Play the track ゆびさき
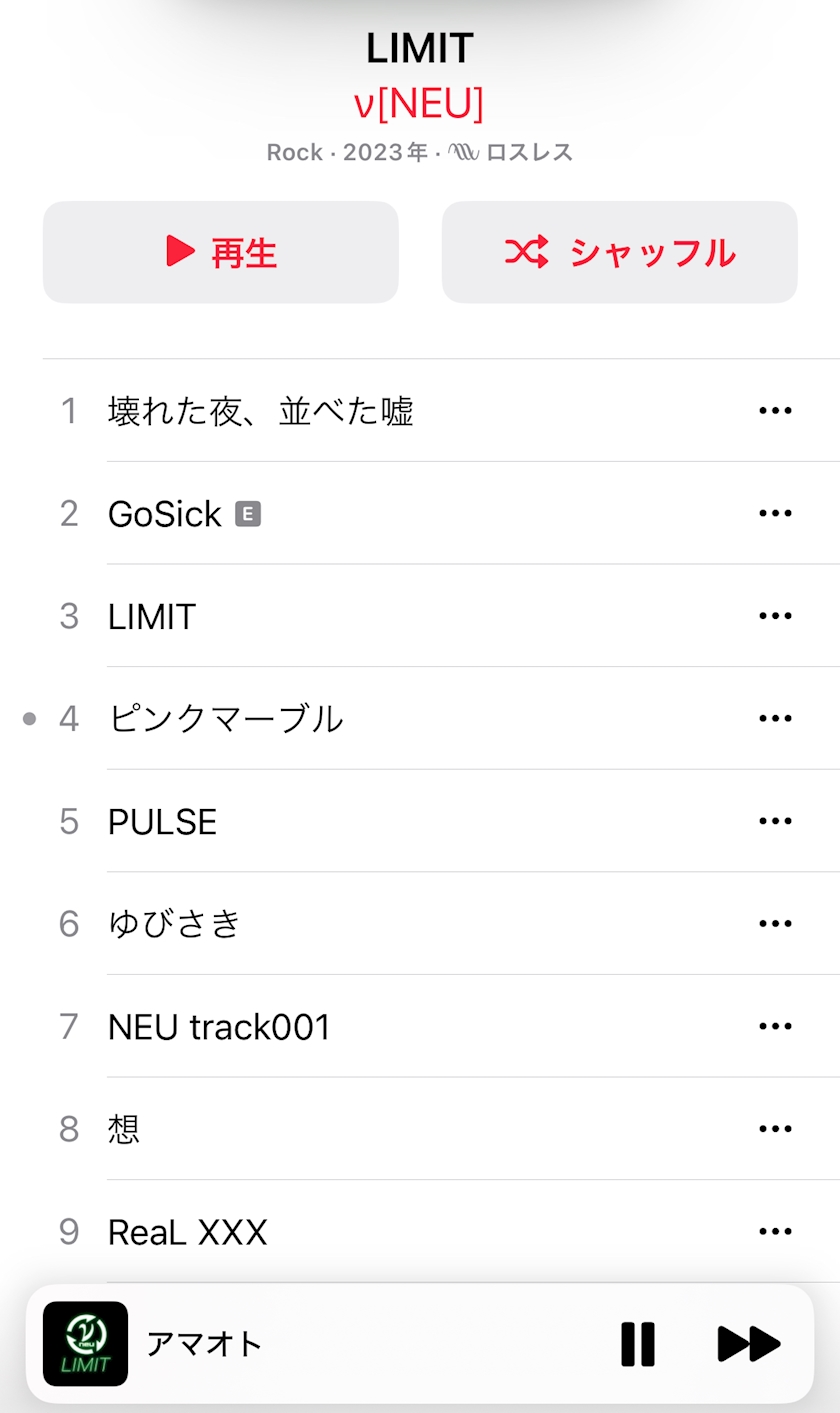Image resolution: width=840 pixels, height=1413 pixels. click(175, 924)
